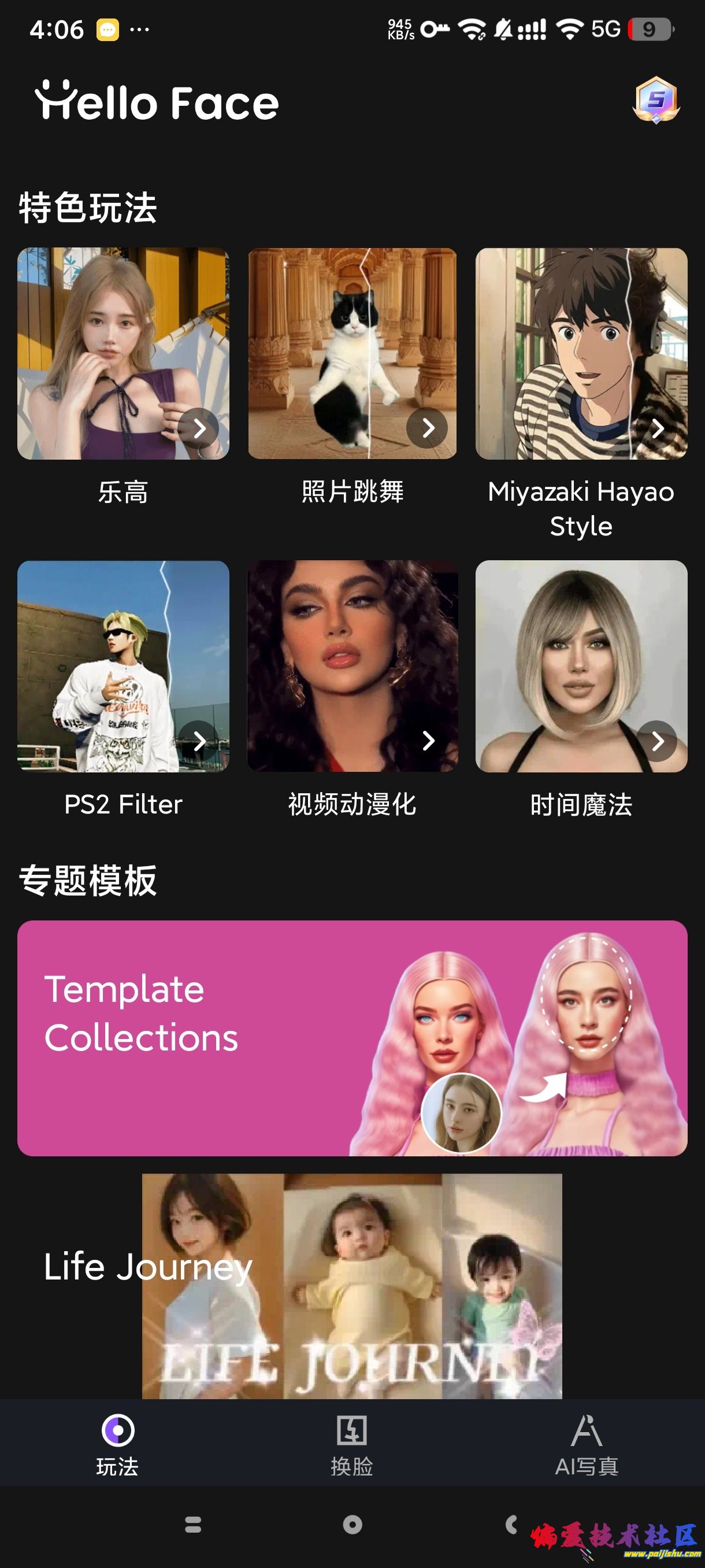
Task: Go to the AI写真 tab
Action: [587, 1444]
